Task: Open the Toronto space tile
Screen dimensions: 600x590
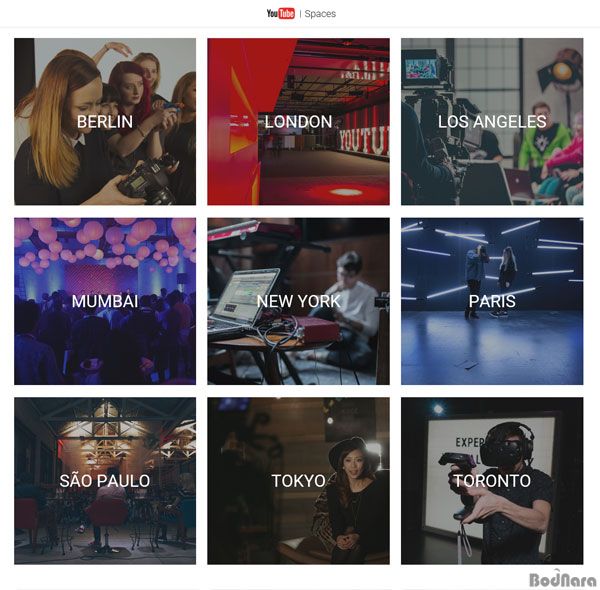Action: pyautogui.click(x=492, y=481)
